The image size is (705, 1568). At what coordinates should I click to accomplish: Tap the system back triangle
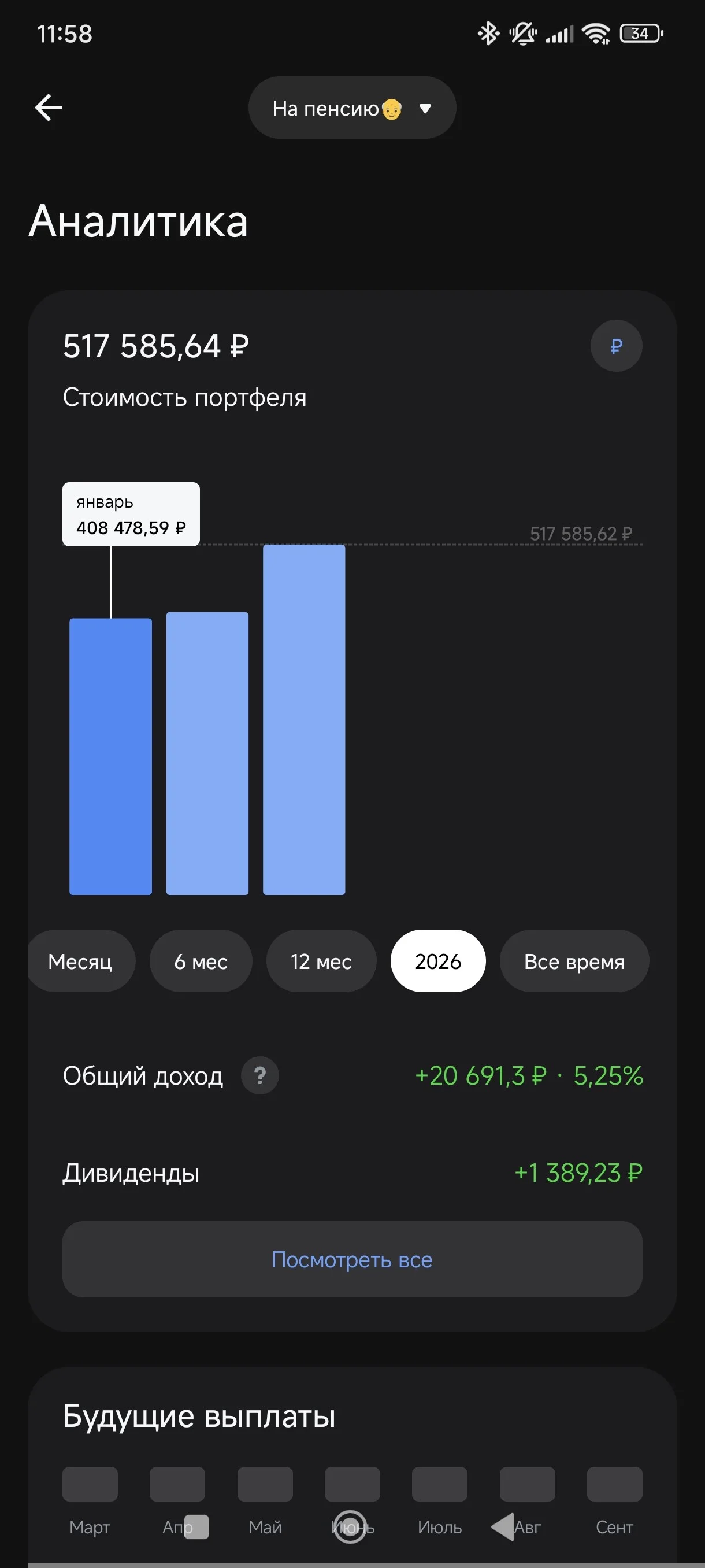[502, 1526]
